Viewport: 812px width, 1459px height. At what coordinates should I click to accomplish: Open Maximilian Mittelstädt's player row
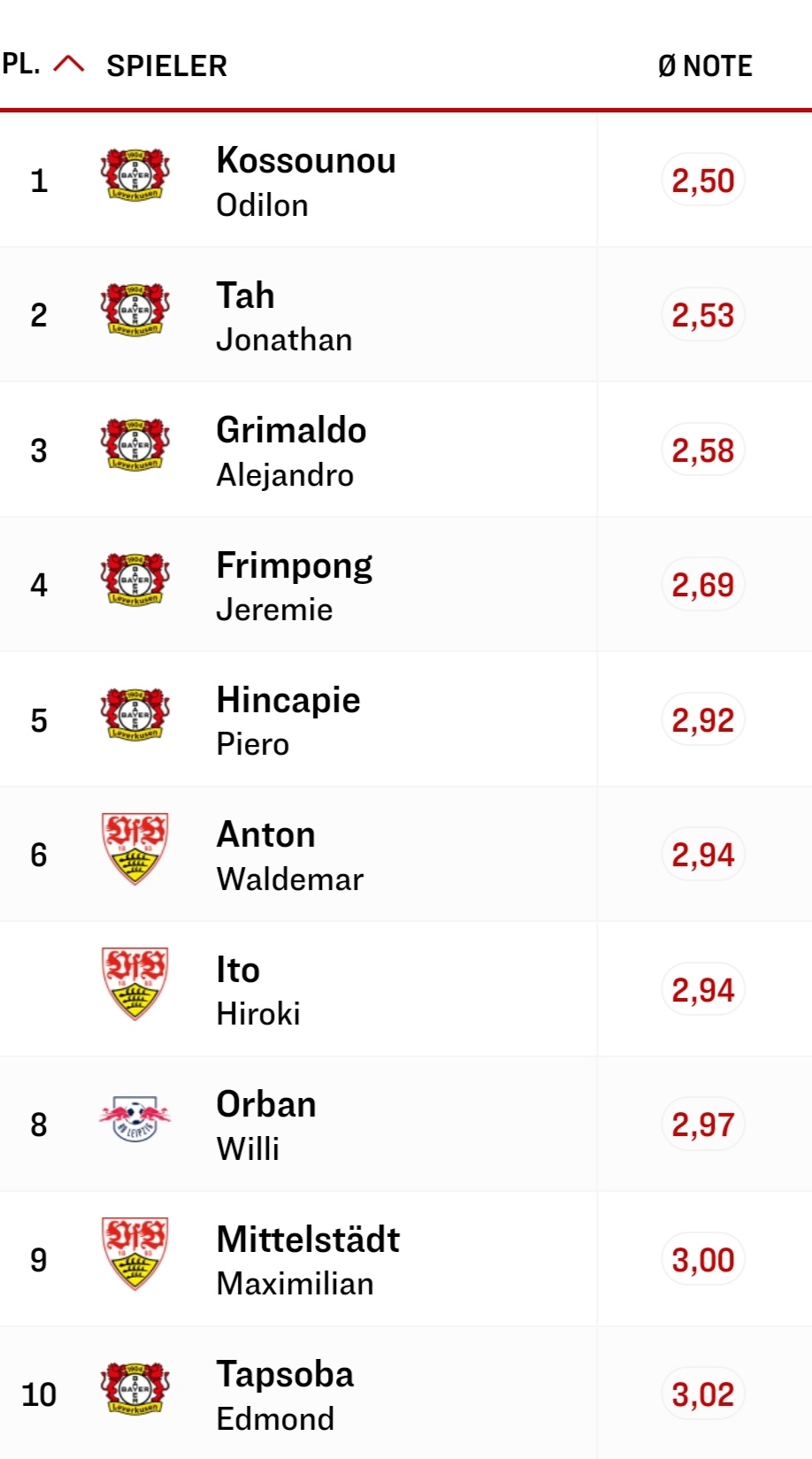click(x=406, y=1259)
